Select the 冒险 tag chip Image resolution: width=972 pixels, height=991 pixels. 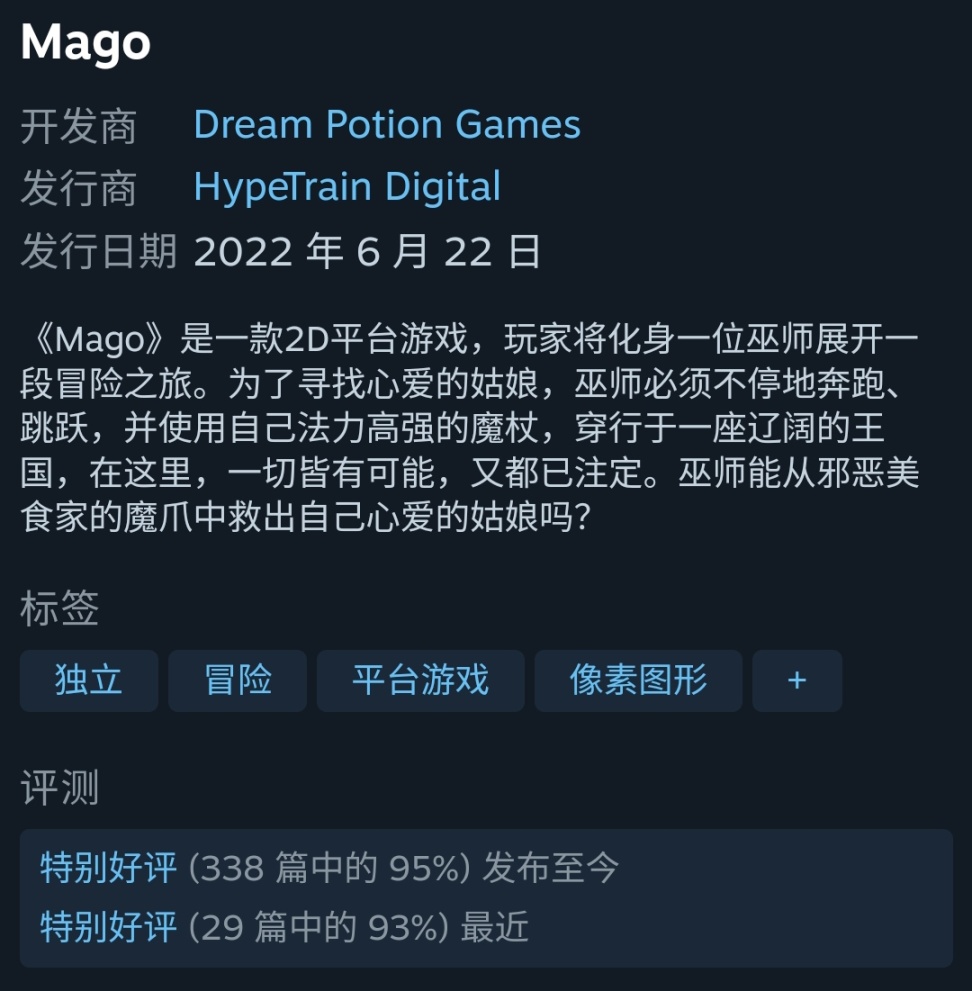[237, 681]
